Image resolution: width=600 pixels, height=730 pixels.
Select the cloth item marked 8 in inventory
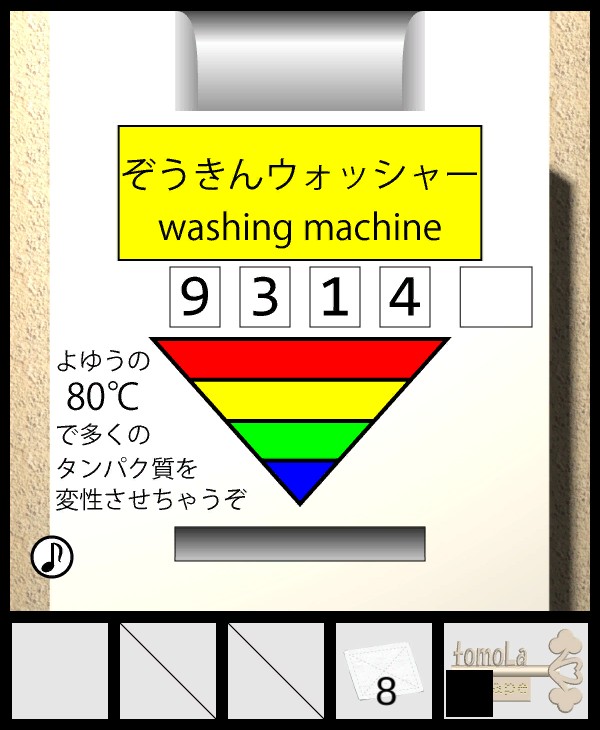(x=384, y=672)
